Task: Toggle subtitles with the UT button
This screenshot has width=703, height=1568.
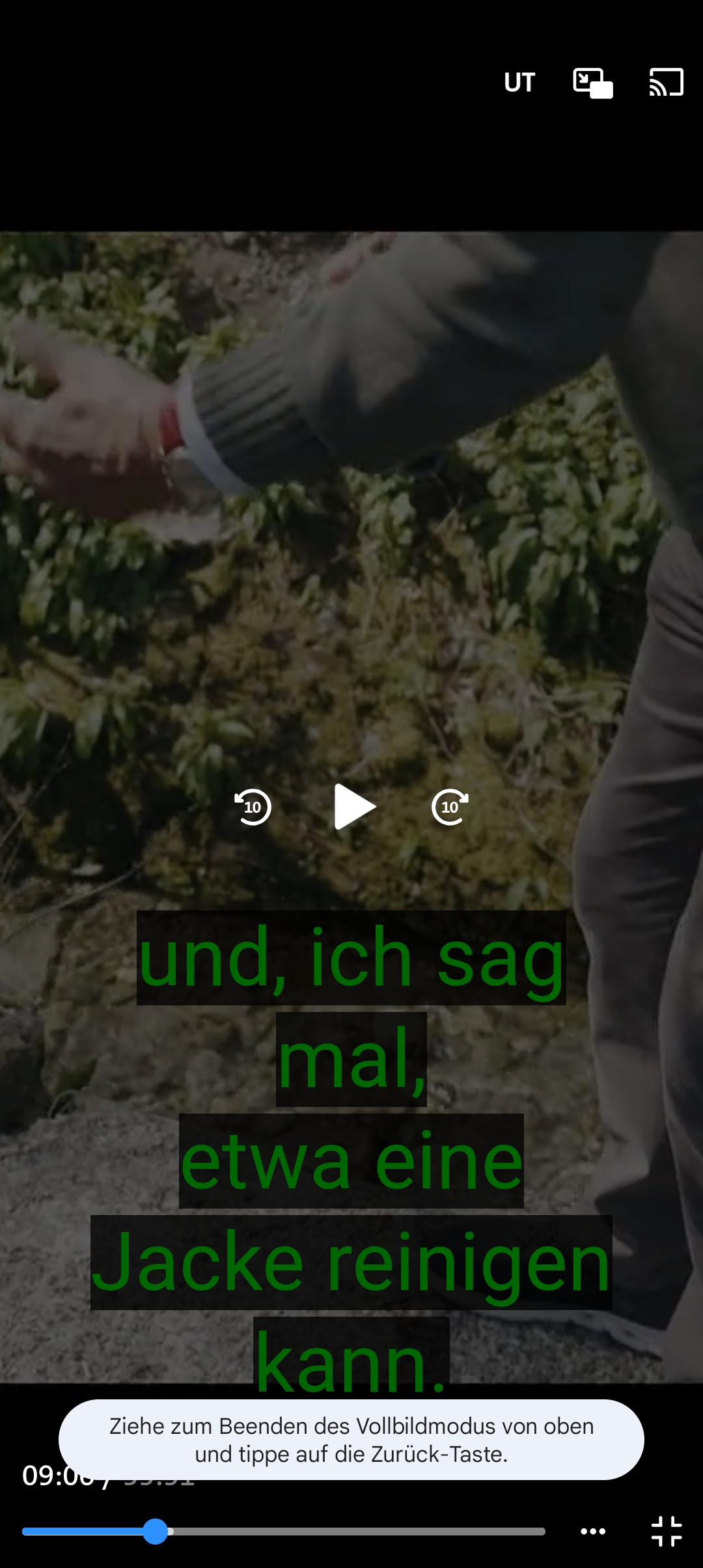Action: pos(519,83)
